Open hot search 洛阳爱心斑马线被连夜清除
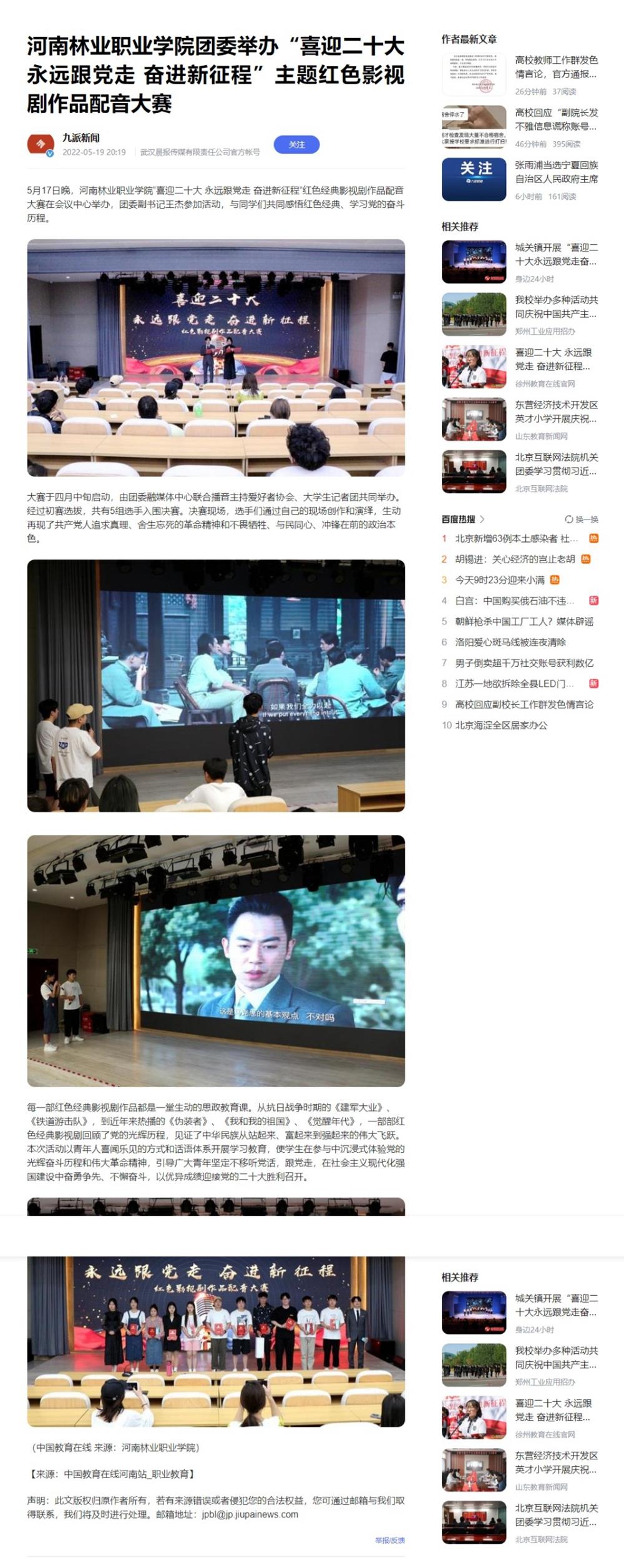The width and height of the screenshot is (624, 1568). [510, 642]
